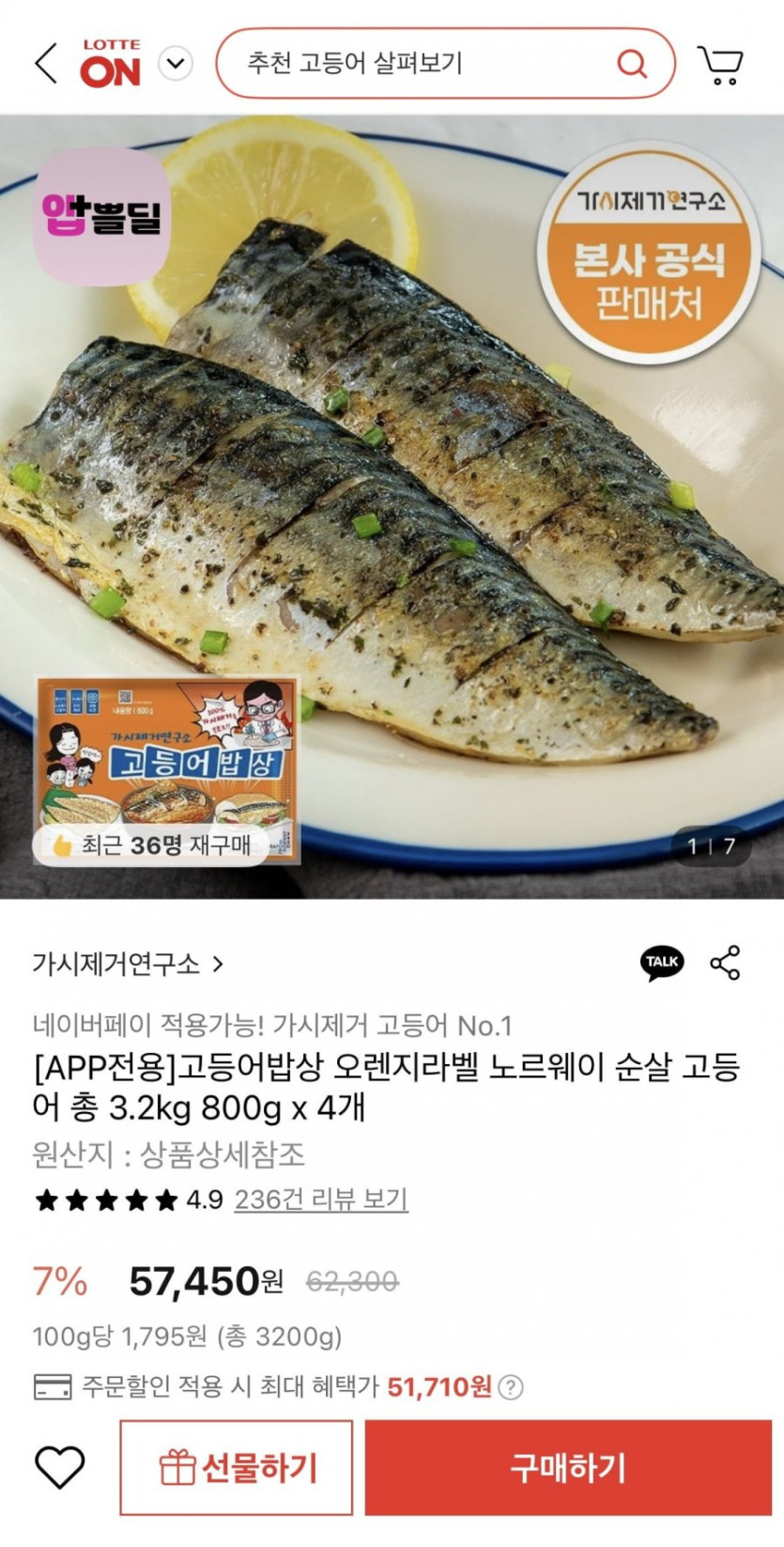Share this product via the share icon
Screen dimensions: 784x1547
click(724, 961)
